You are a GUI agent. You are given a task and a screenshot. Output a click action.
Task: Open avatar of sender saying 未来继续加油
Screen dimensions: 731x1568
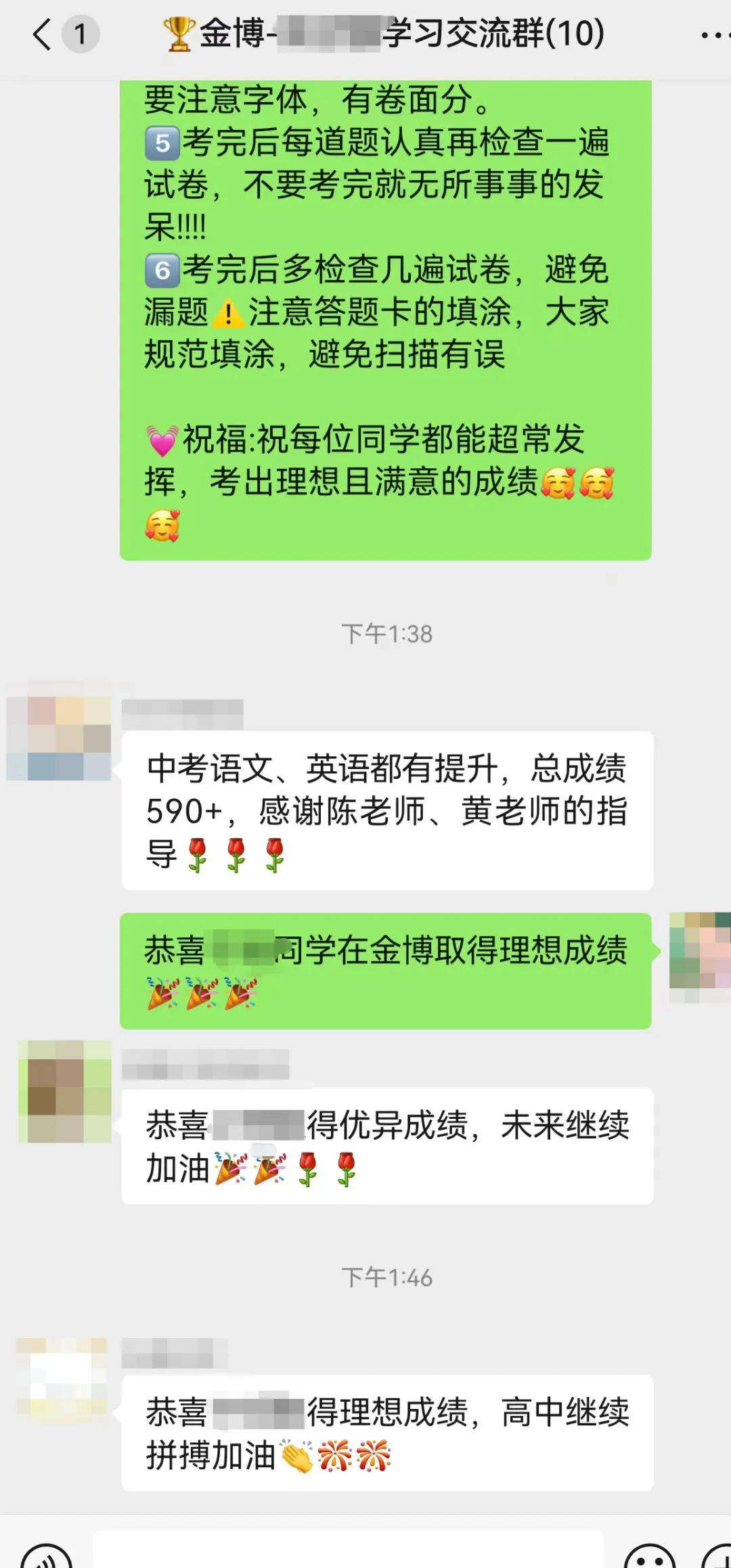point(65,1092)
